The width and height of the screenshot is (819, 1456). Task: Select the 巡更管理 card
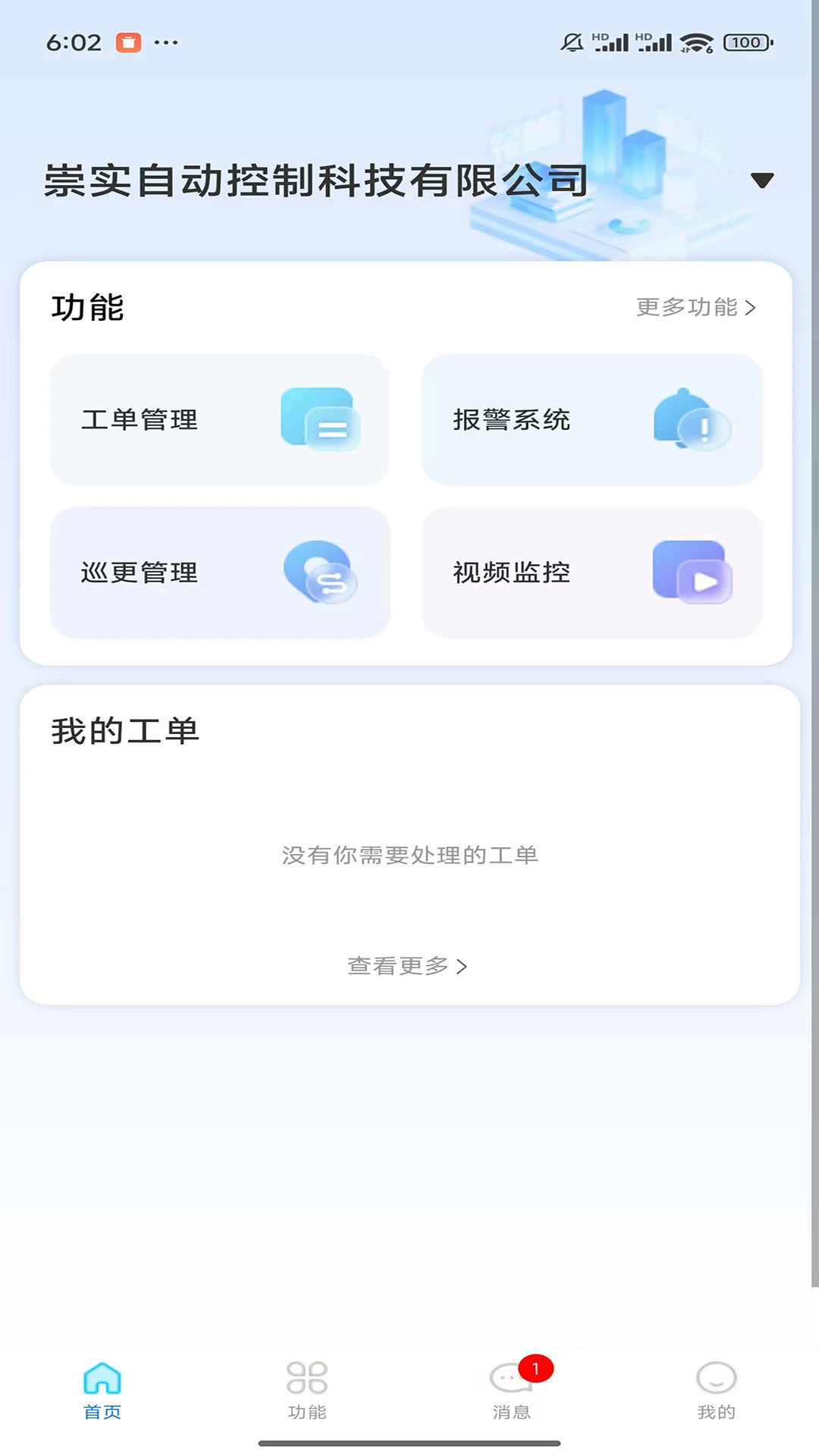[219, 573]
